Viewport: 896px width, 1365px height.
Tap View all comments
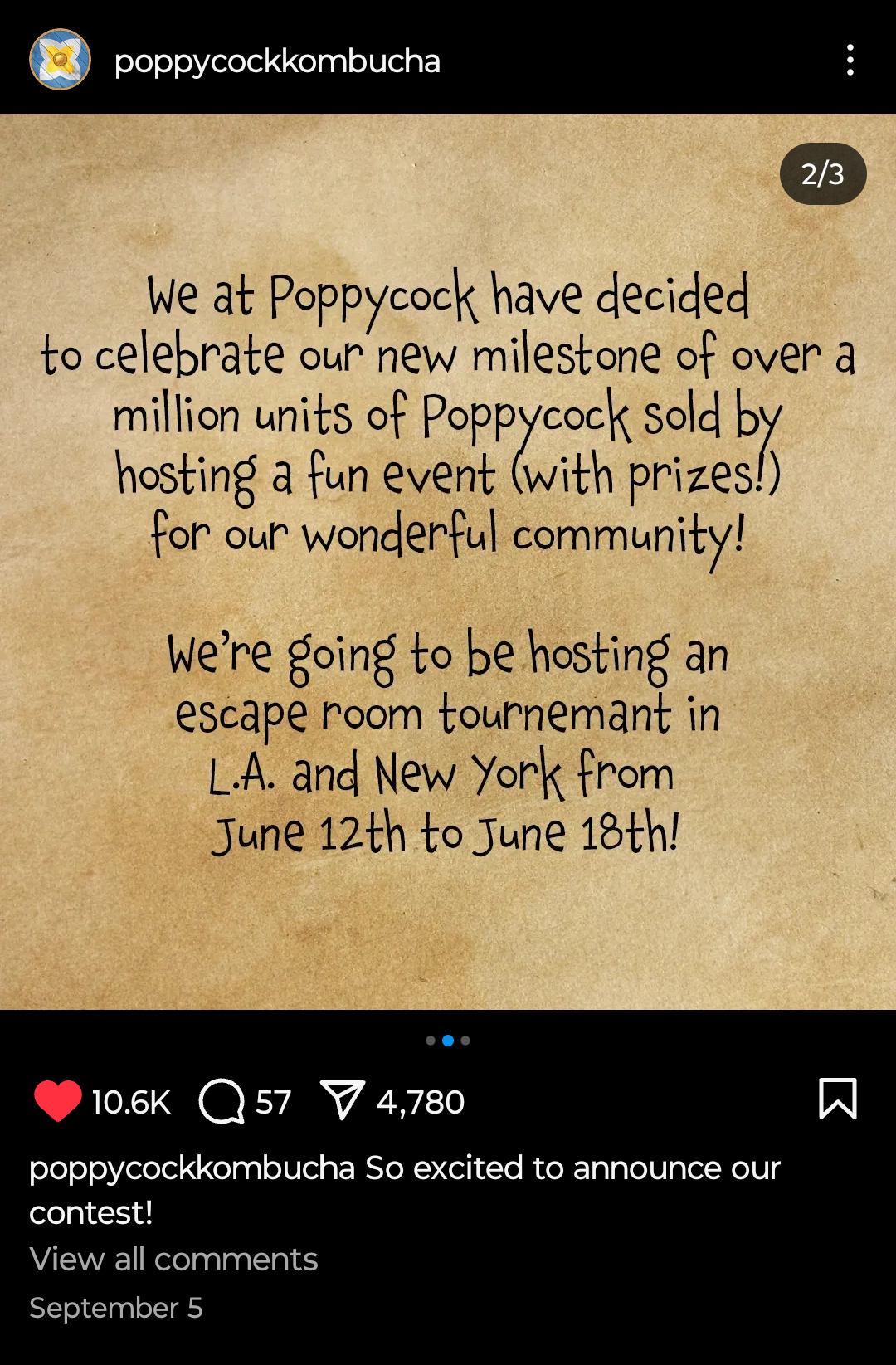pos(173,1259)
